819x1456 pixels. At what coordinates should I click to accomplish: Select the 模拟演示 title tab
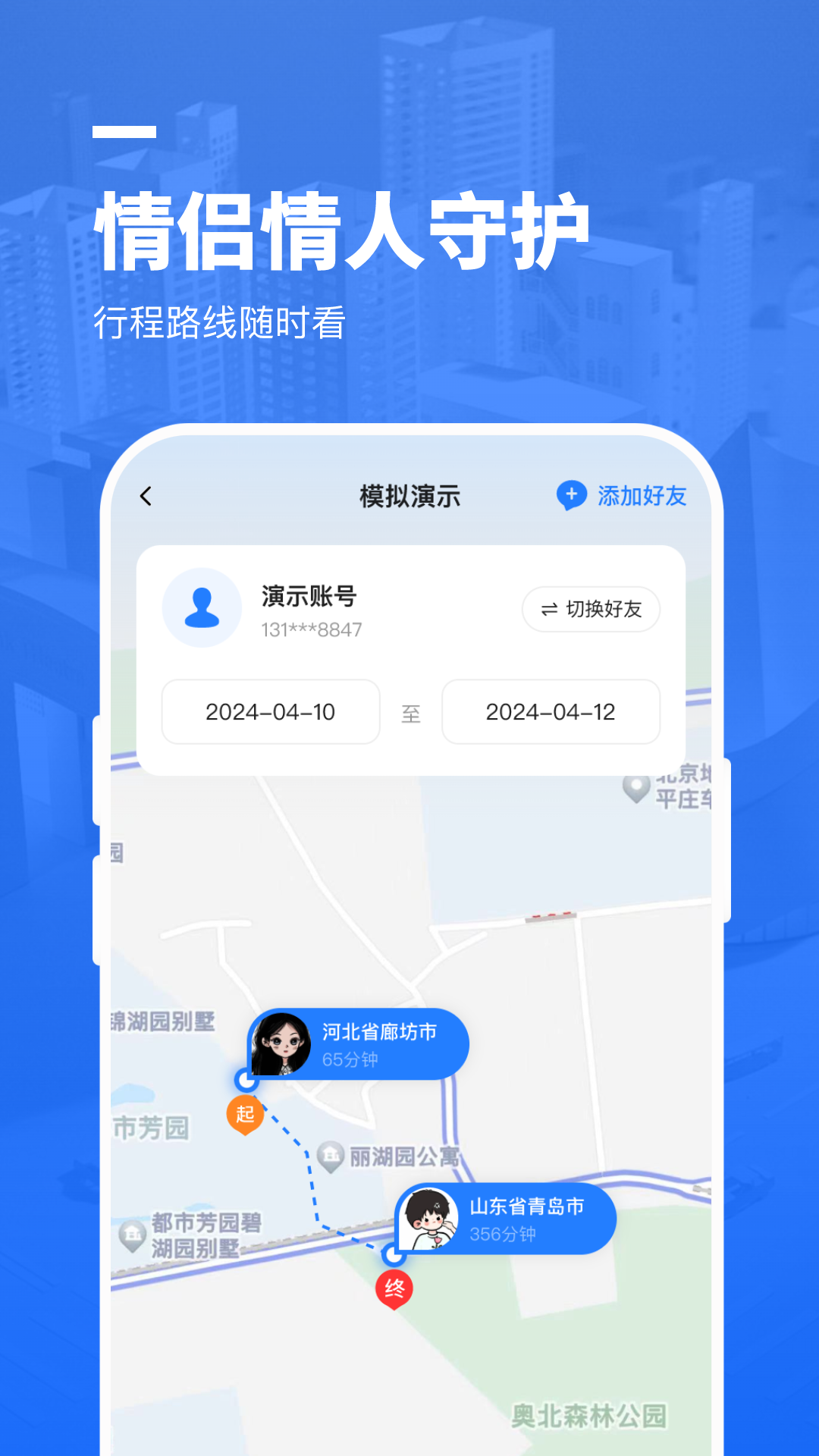click(x=409, y=495)
